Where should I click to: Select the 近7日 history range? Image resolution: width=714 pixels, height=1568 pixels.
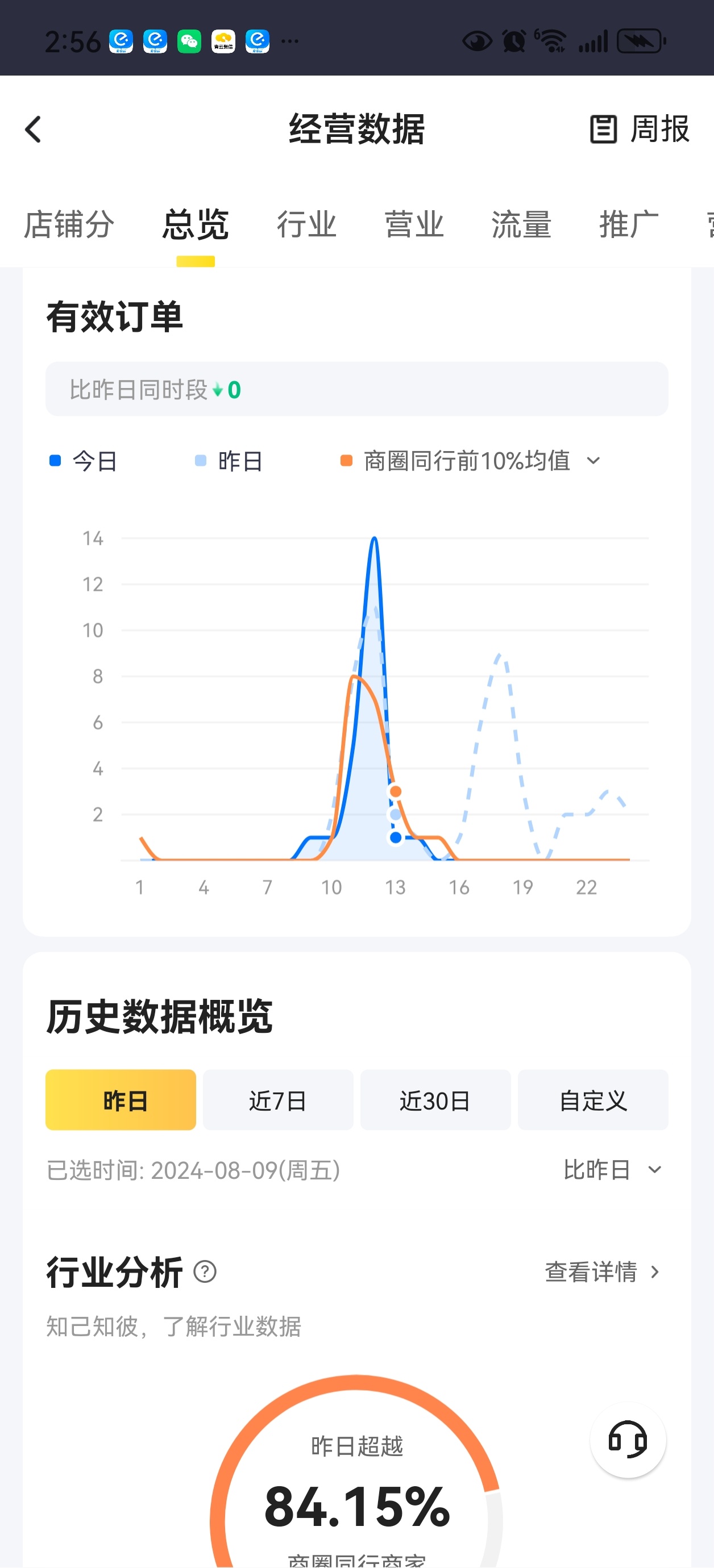pos(278,1100)
